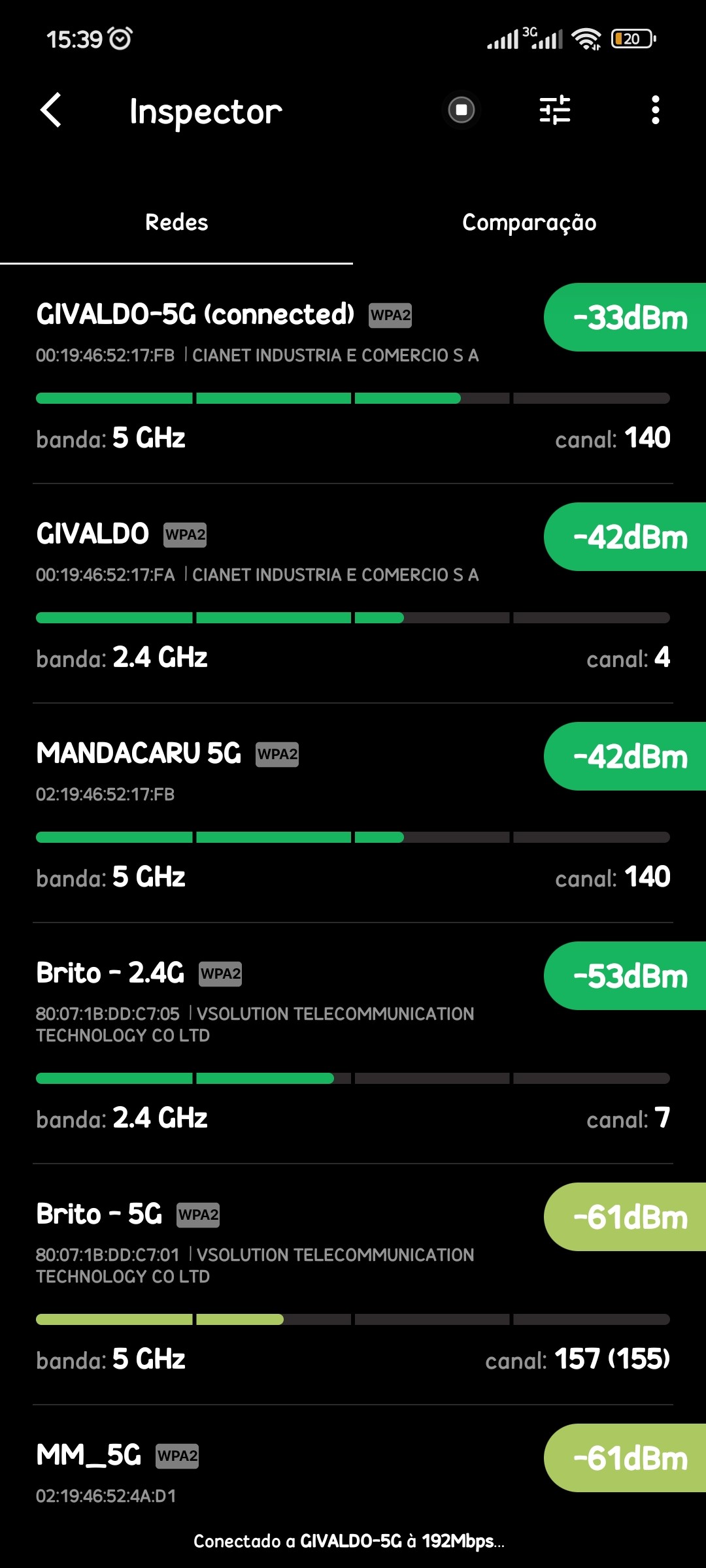Switch to the Comparação tab
The image size is (706, 1568).
[x=529, y=223]
